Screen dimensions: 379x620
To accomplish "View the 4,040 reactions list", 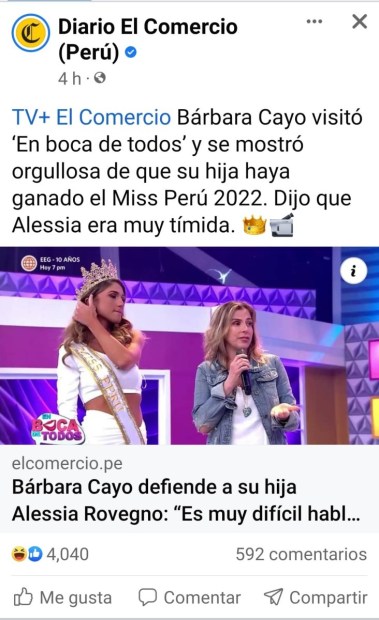I will pyautogui.click(x=50, y=554).
